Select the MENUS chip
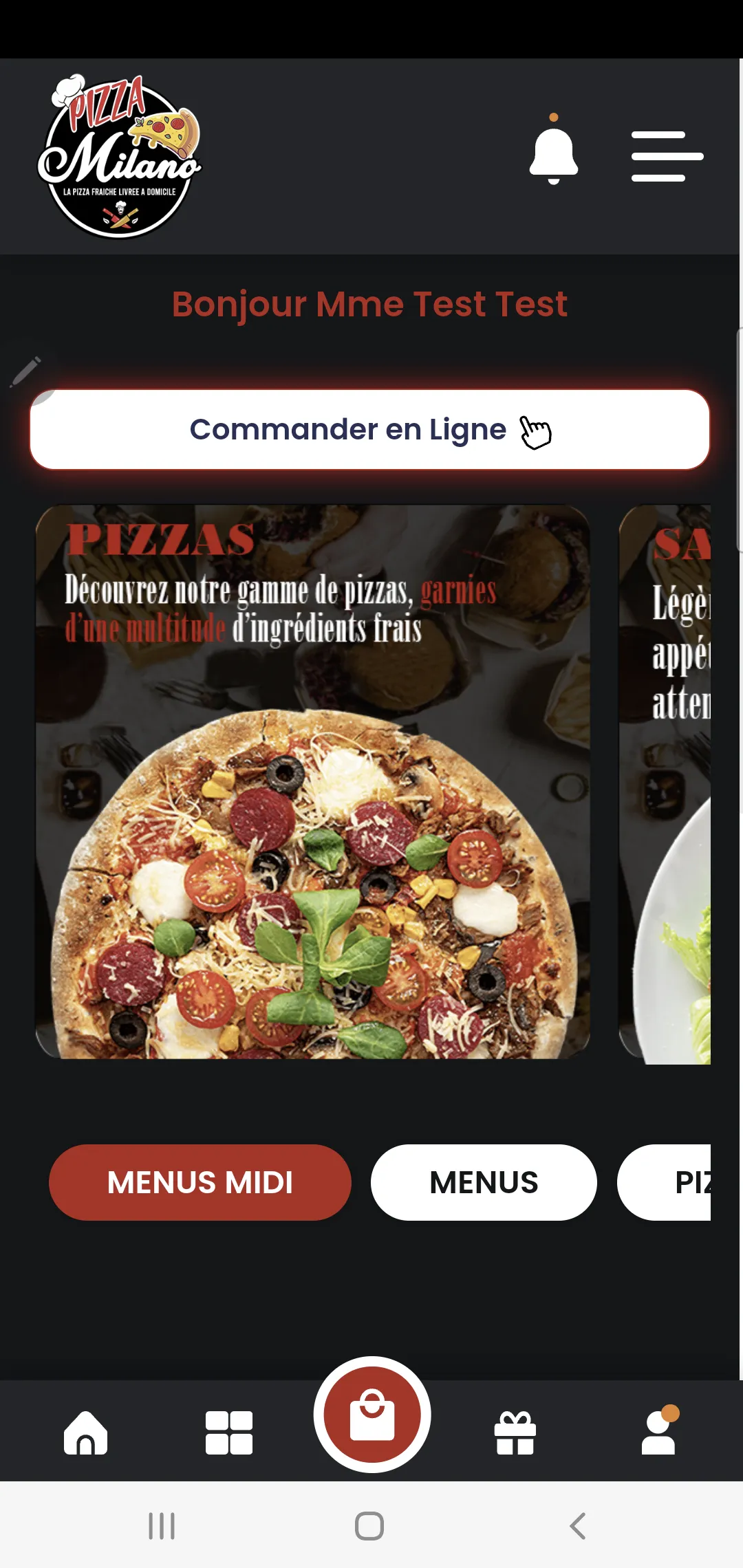Image resolution: width=743 pixels, height=1568 pixels. [x=484, y=1183]
